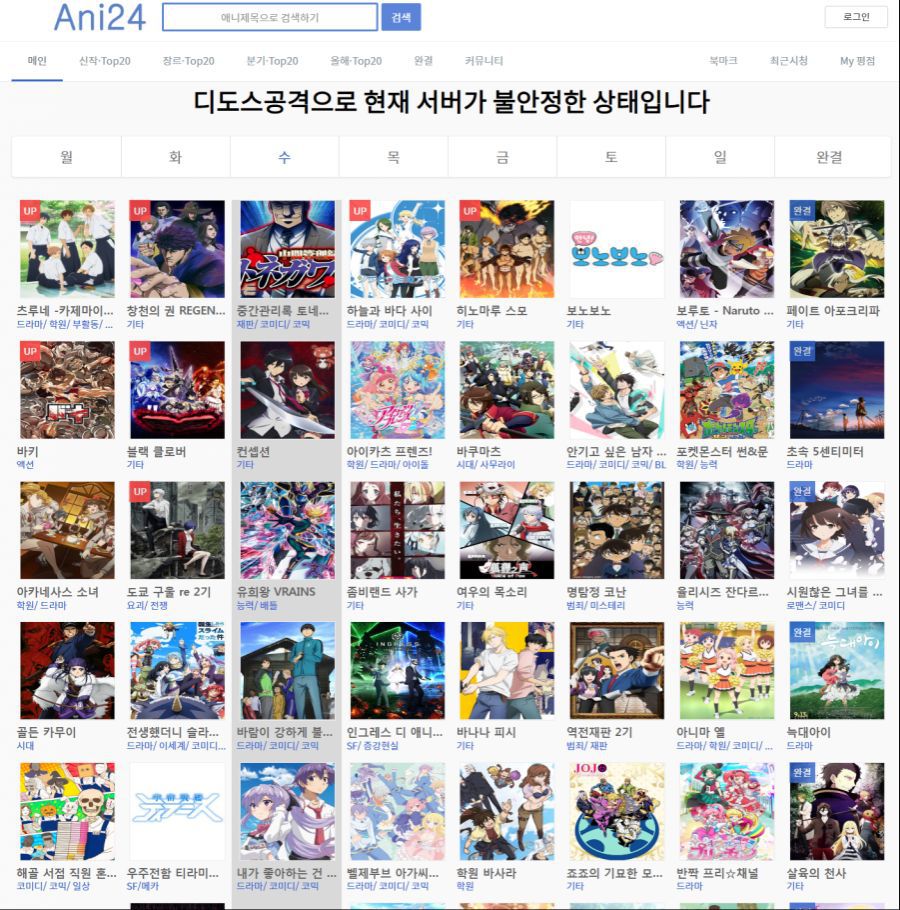Go to the 분기·Top20 tab
This screenshot has width=900, height=910.
click(272, 61)
